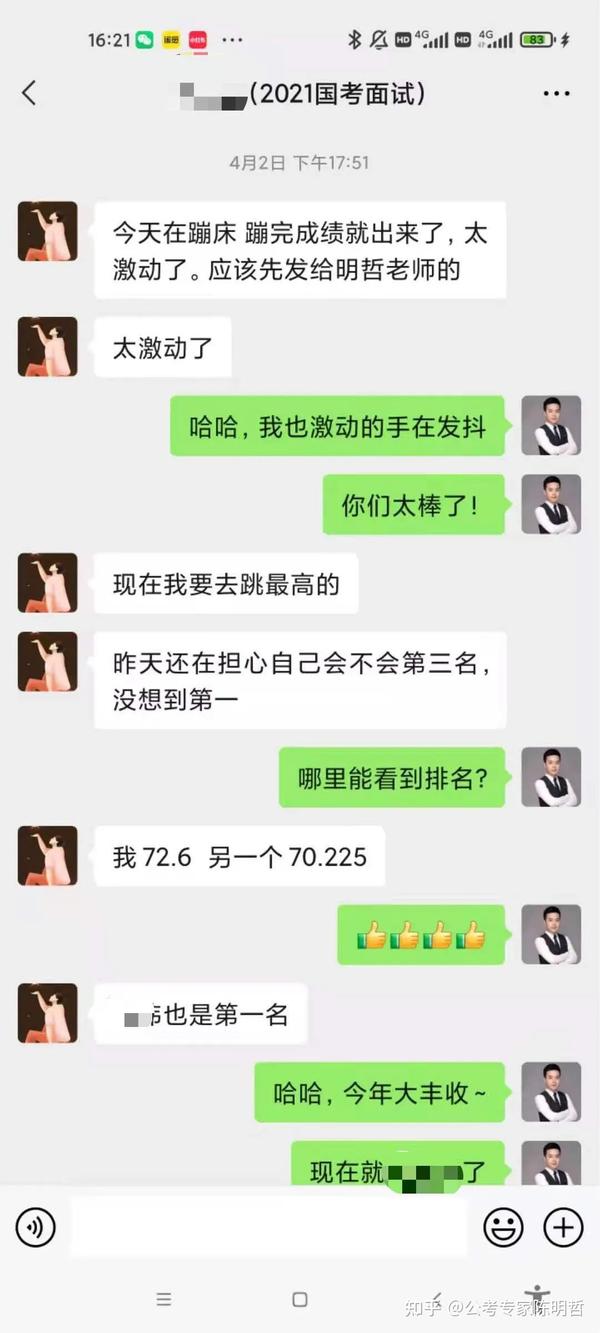Open the plus attachments menu
600x1333 pixels.
(x=562, y=1226)
